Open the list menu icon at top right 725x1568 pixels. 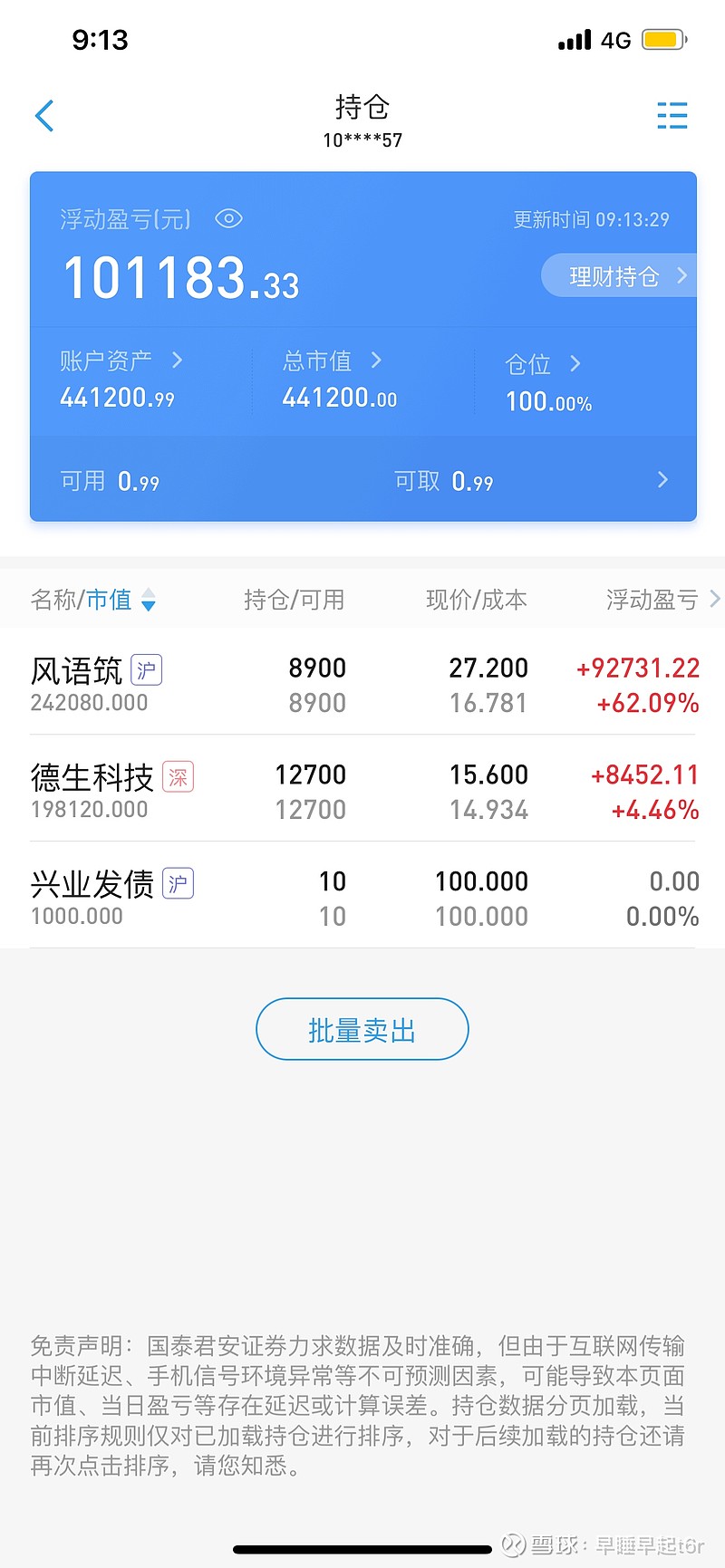tap(672, 116)
